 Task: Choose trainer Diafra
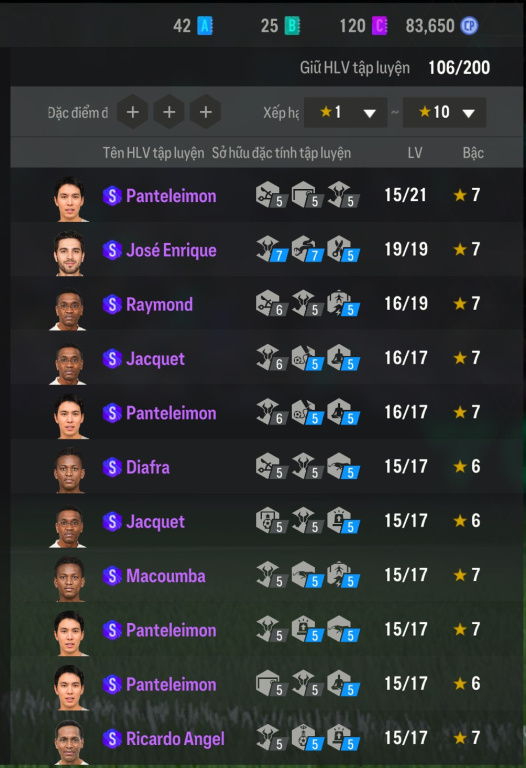tap(266, 466)
